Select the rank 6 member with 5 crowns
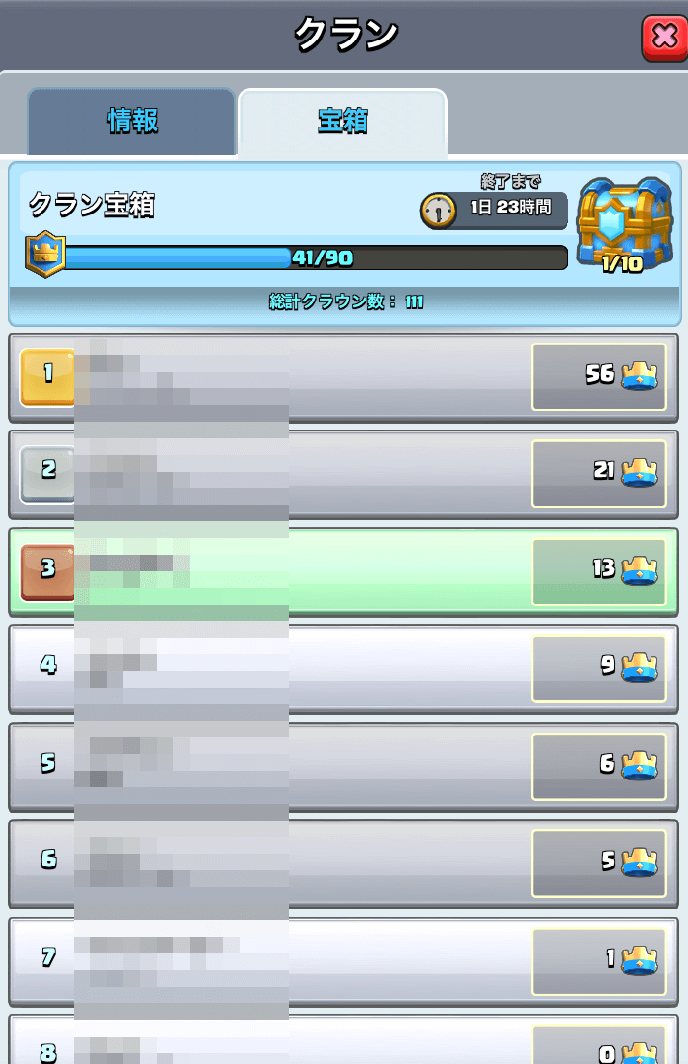The height and width of the screenshot is (1064, 688). pyautogui.click(x=343, y=862)
